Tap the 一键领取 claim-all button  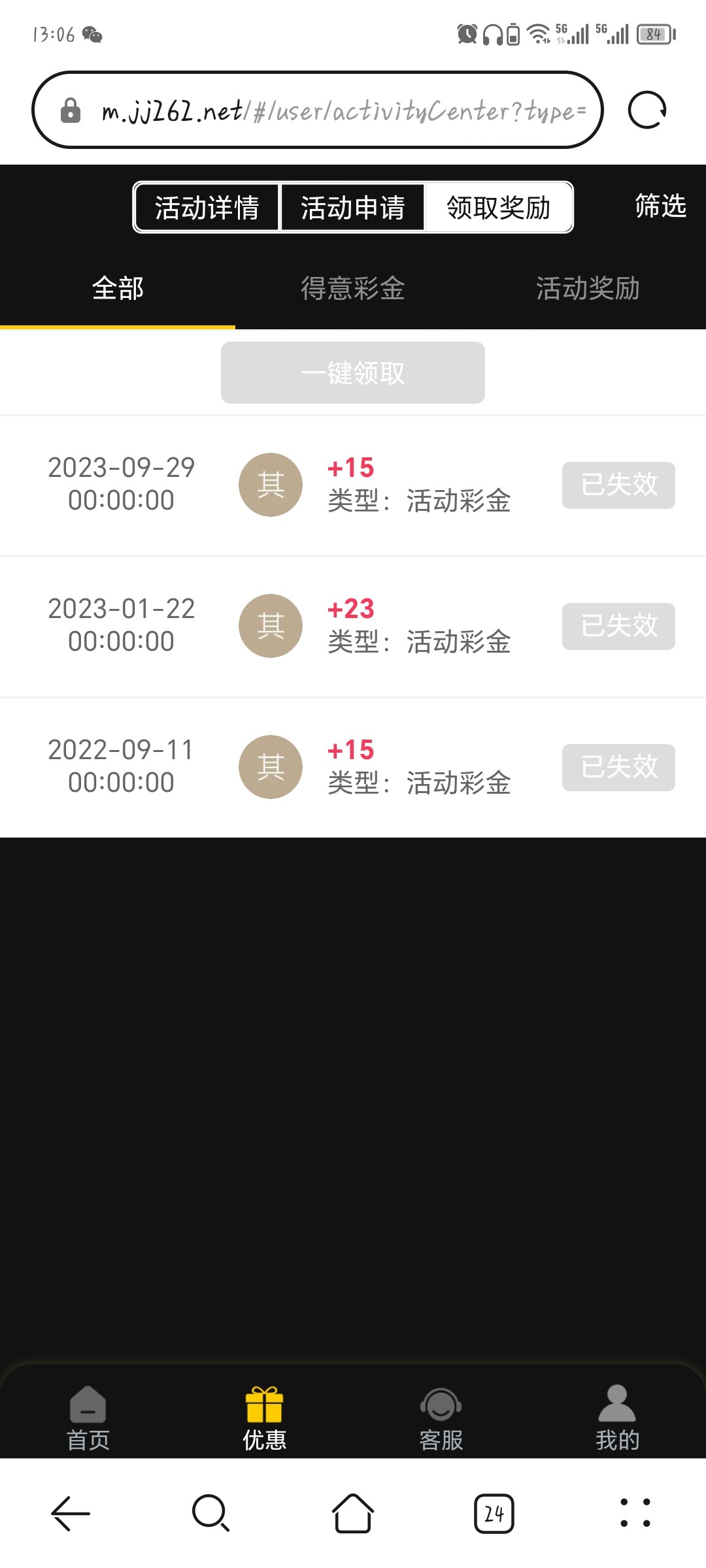(353, 373)
